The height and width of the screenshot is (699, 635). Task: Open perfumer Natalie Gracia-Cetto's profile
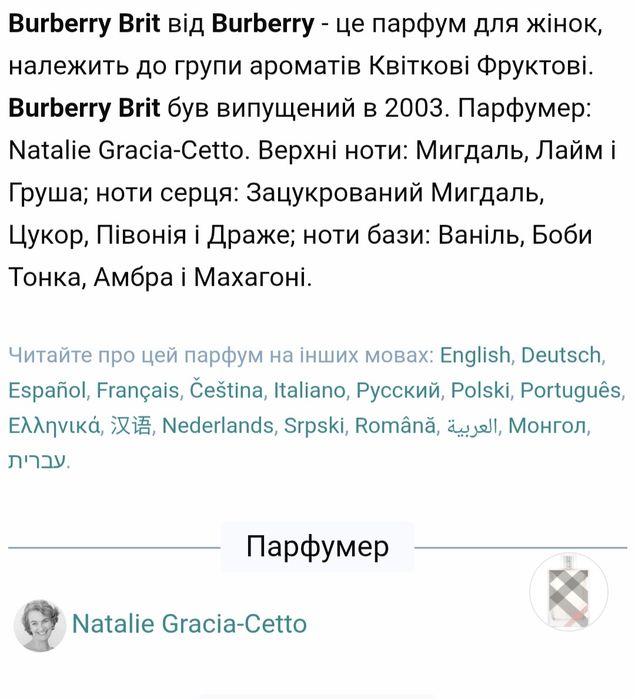(x=189, y=624)
